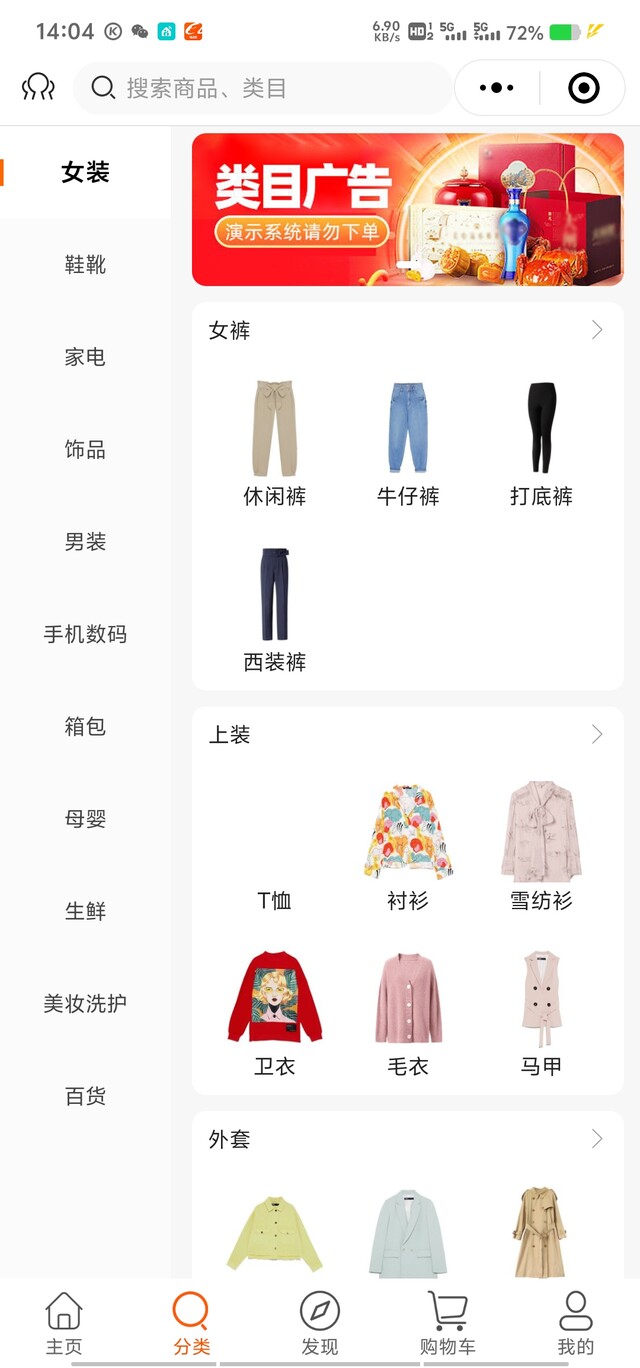The height and width of the screenshot is (1368, 640).
Task: Expand the 女裤 section arrow
Action: coord(597,330)
